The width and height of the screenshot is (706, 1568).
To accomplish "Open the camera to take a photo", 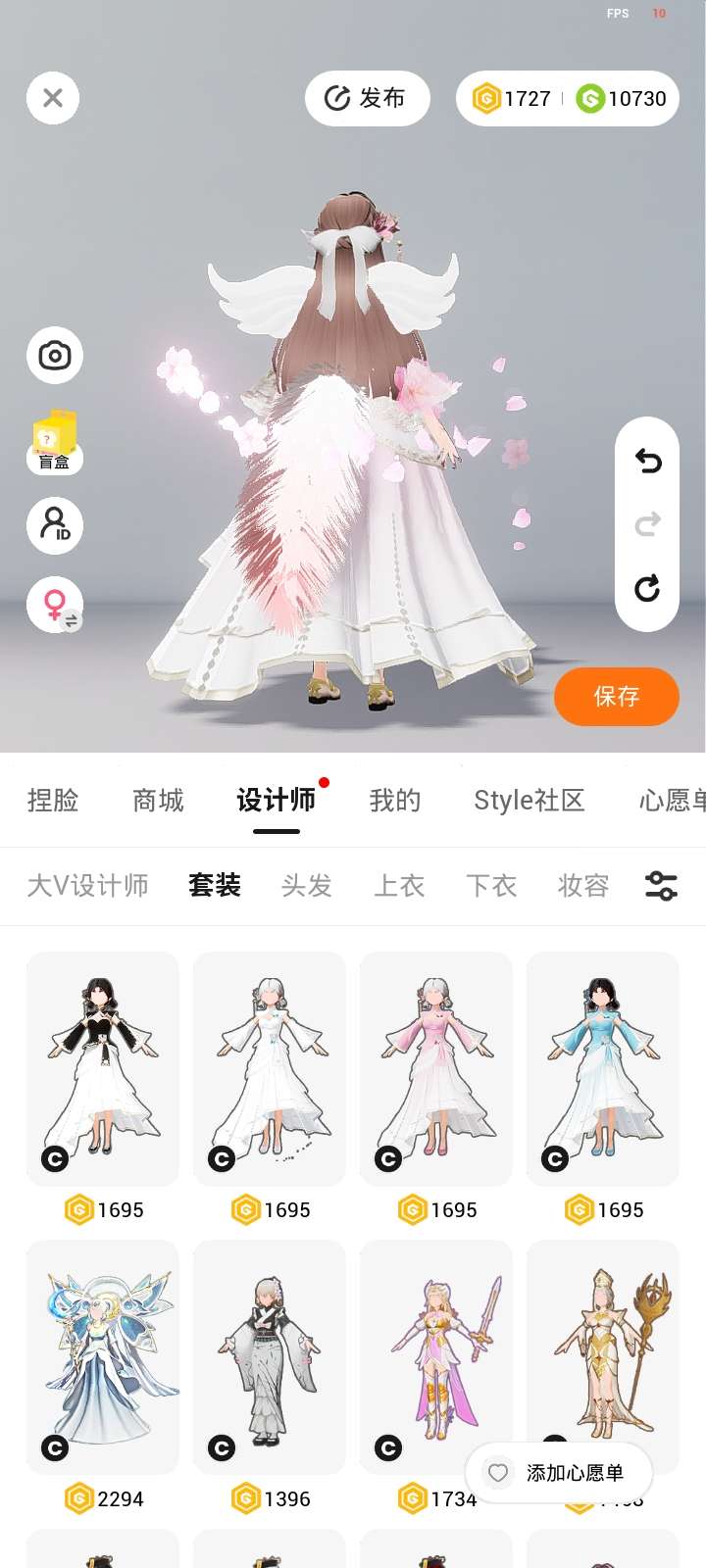I will coord(55,355).
